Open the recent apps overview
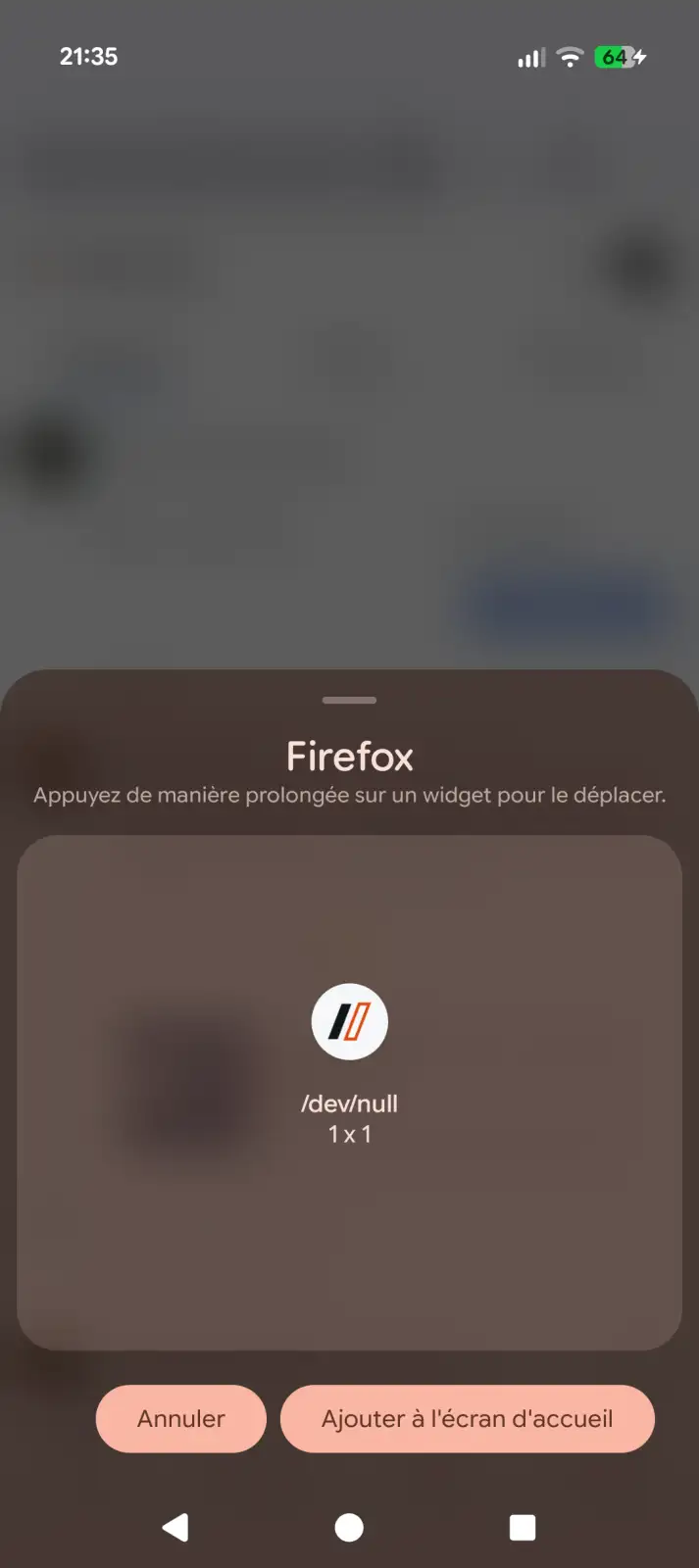The image size is (699, 1568). pos(523,1527)
